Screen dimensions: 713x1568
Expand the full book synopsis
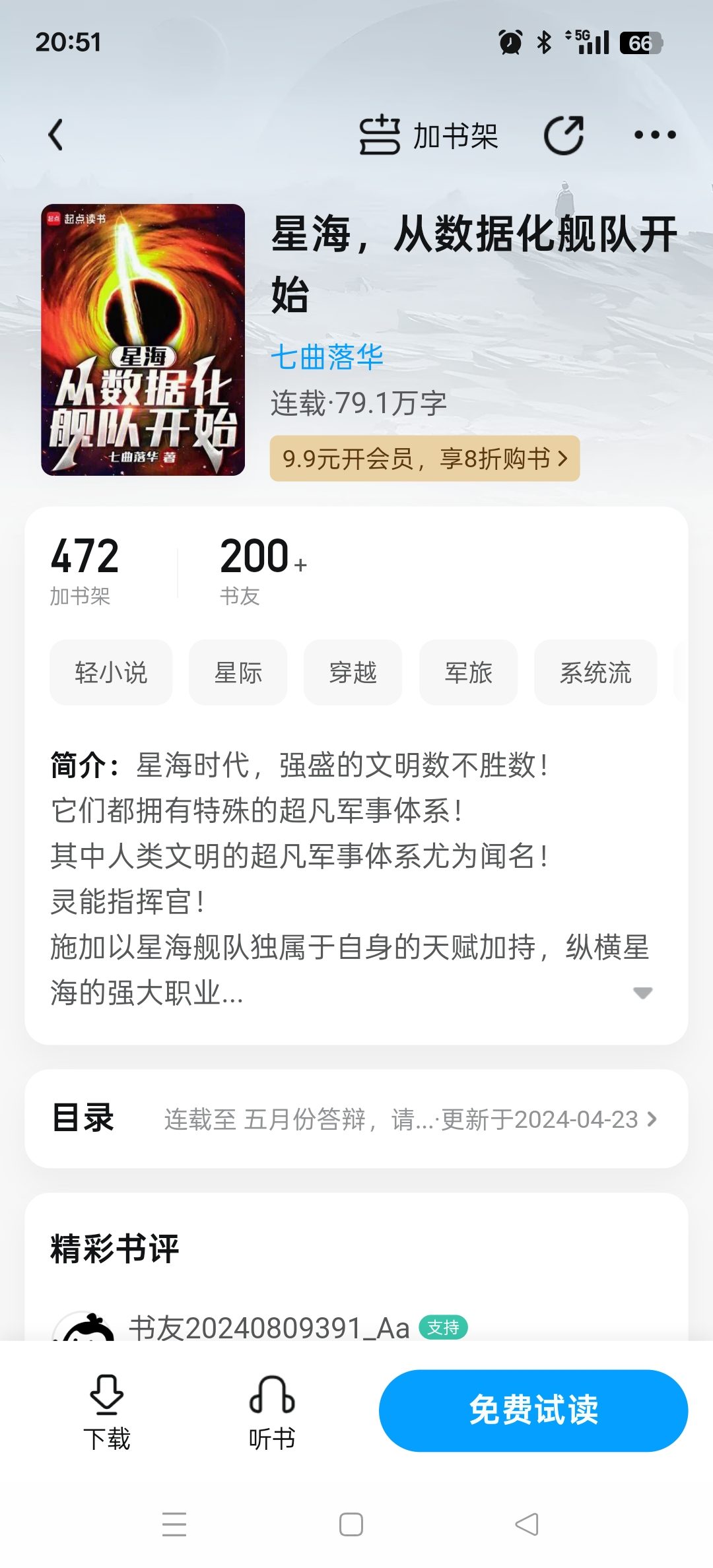coord(642,993)
